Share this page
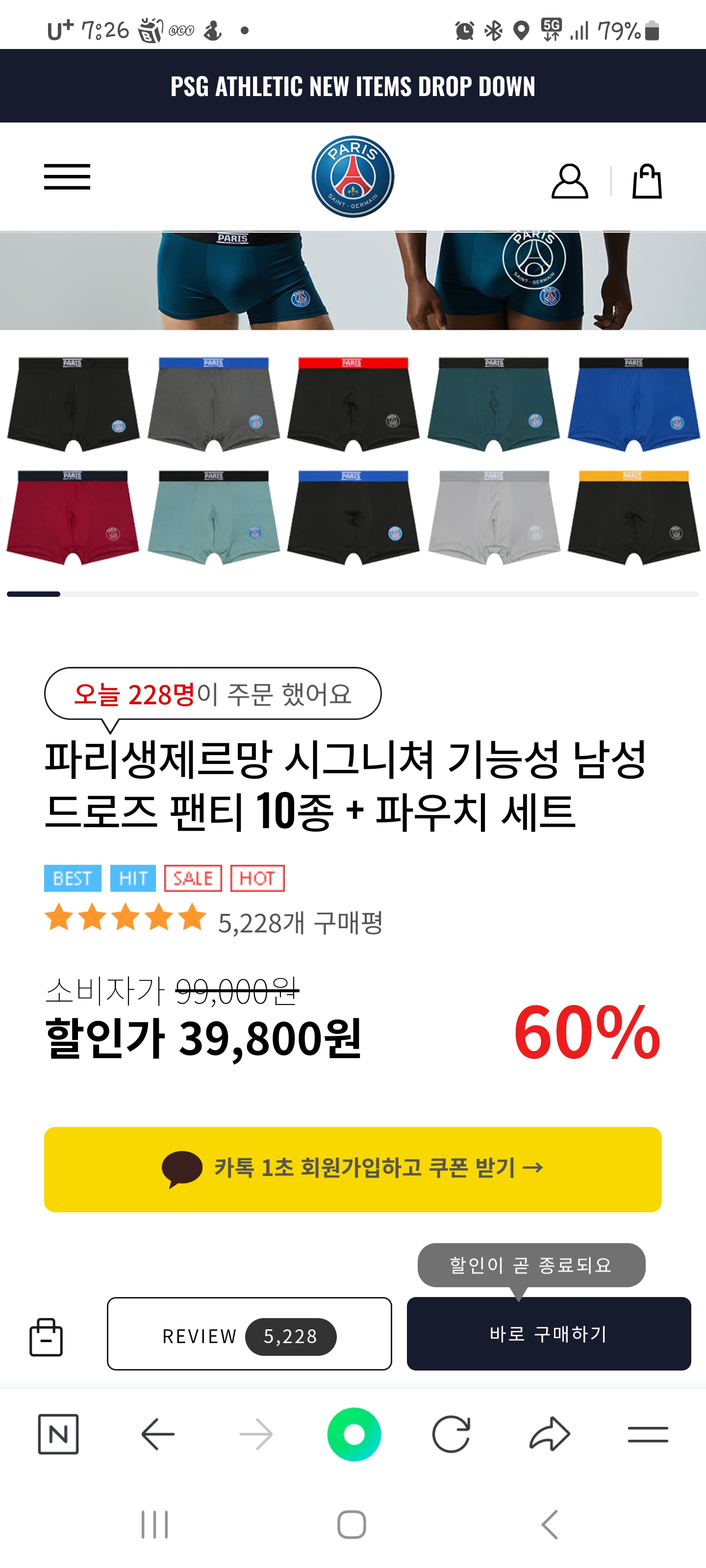This screenshot has width=706, height=1568. [x=550, y=1434]
